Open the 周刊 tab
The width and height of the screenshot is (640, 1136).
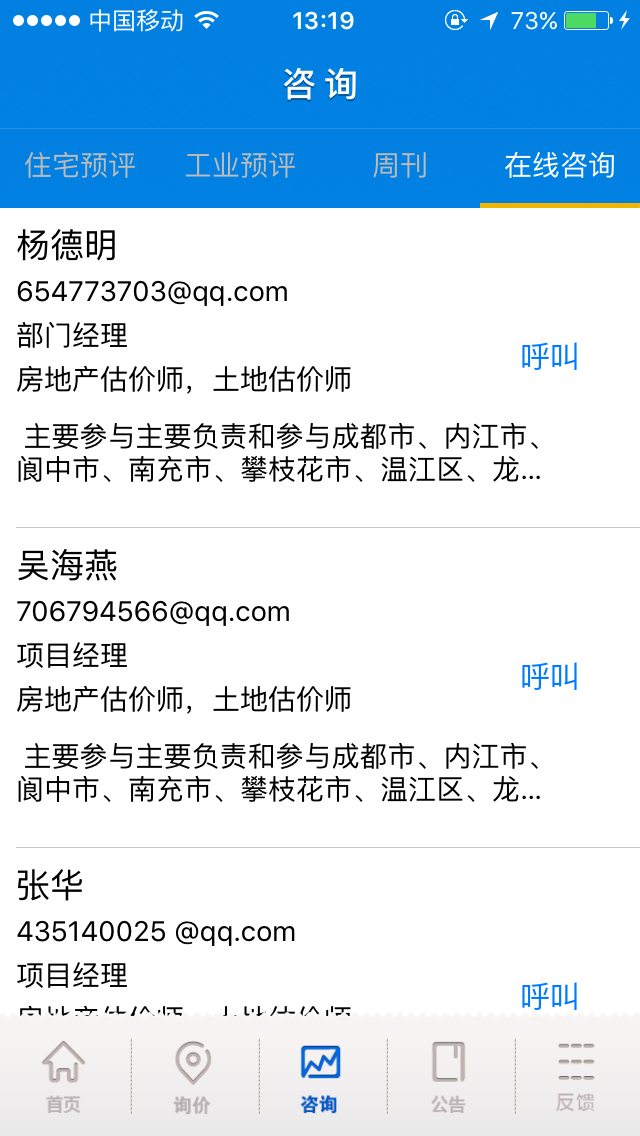[x=400, y=166]
